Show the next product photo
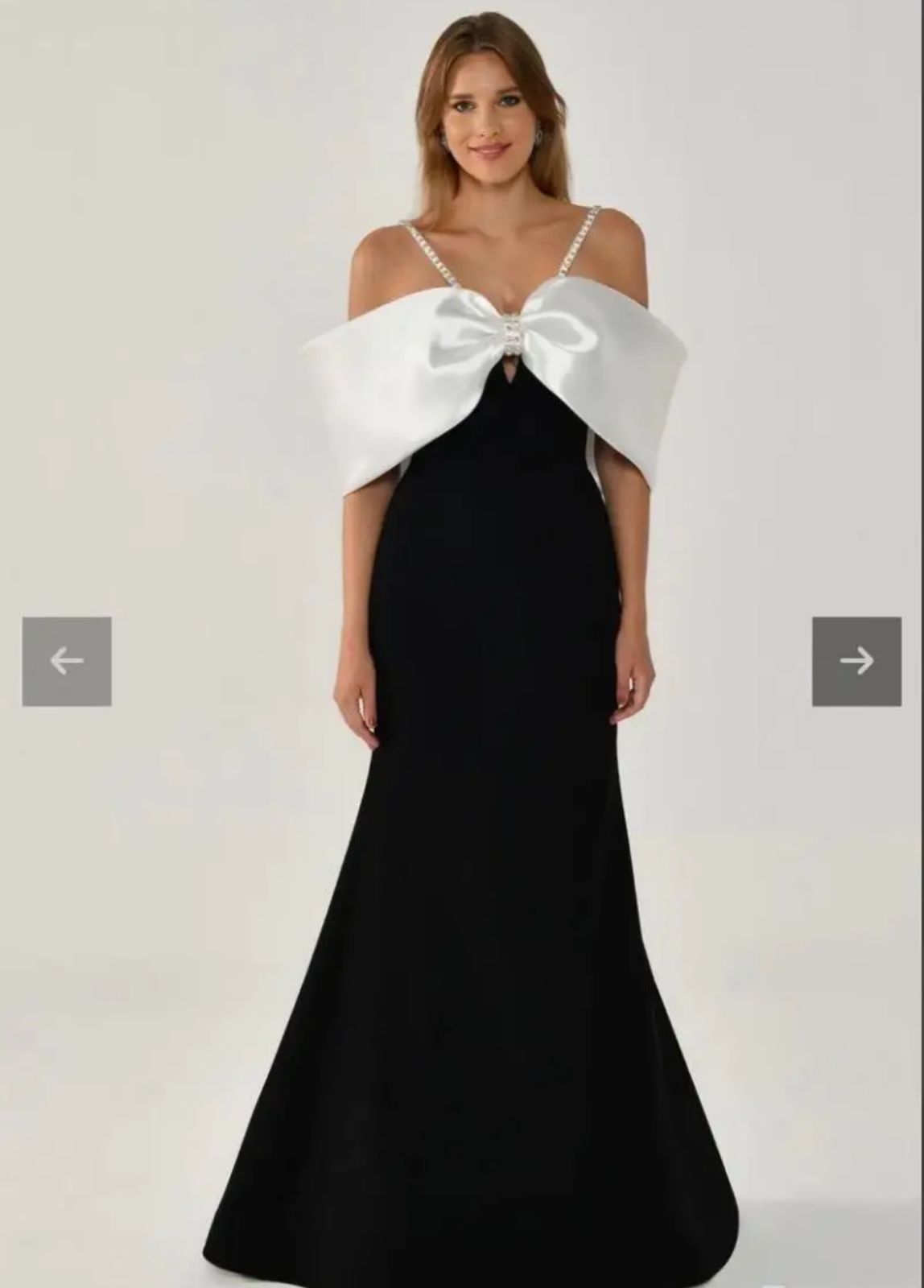Viewport: 924px width, 1288px height. tap(856, 661)
